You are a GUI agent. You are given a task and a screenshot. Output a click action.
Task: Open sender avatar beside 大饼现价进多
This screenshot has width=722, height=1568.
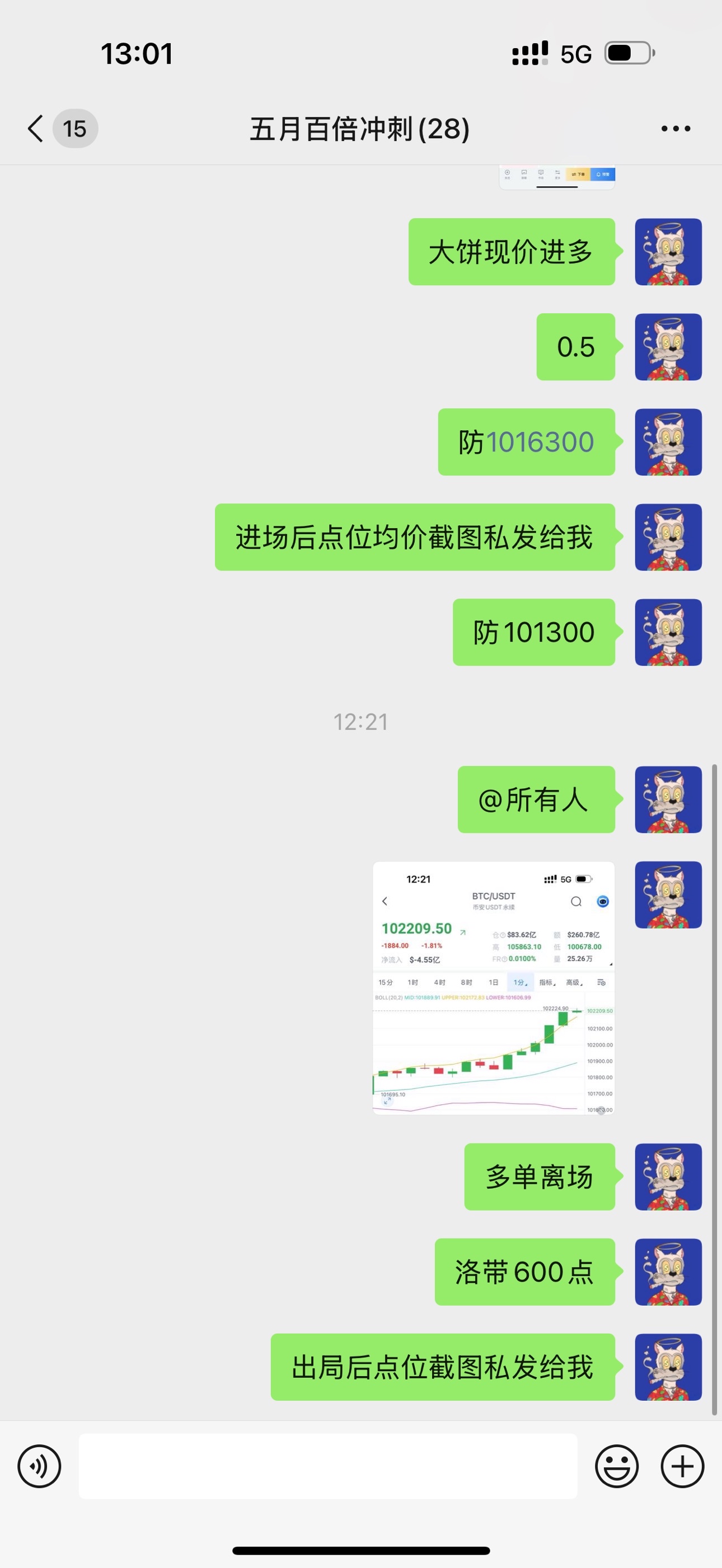pos(668,252)
